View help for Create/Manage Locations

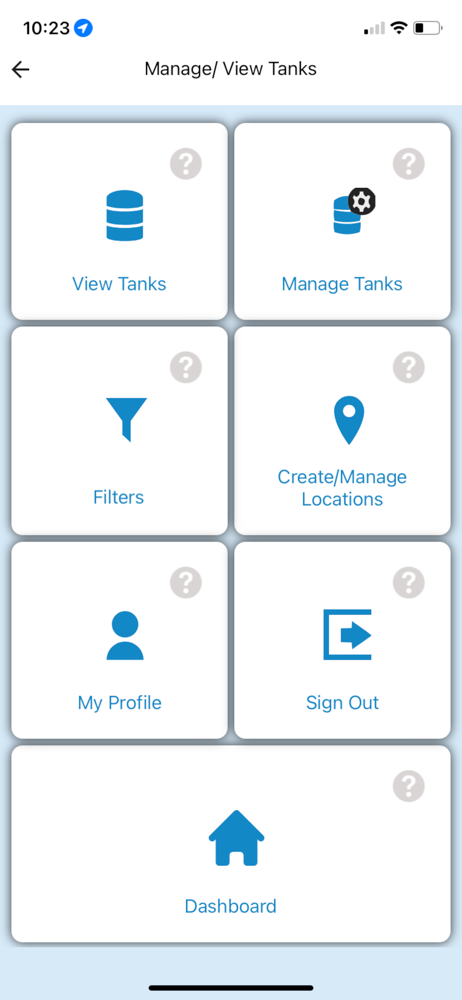pos(408,367)
